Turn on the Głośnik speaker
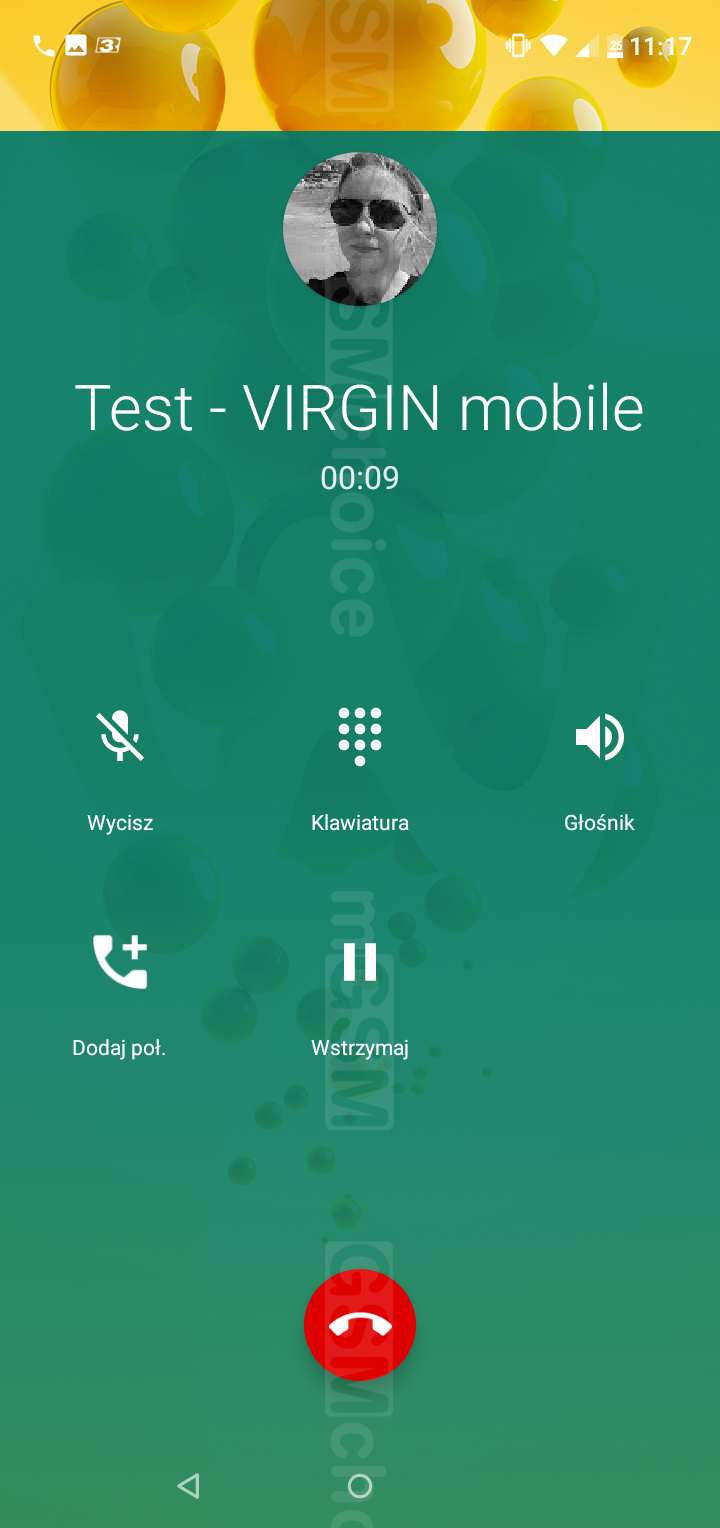The height and width of the screenshot is (1528, 720). (x=599, y=737)
